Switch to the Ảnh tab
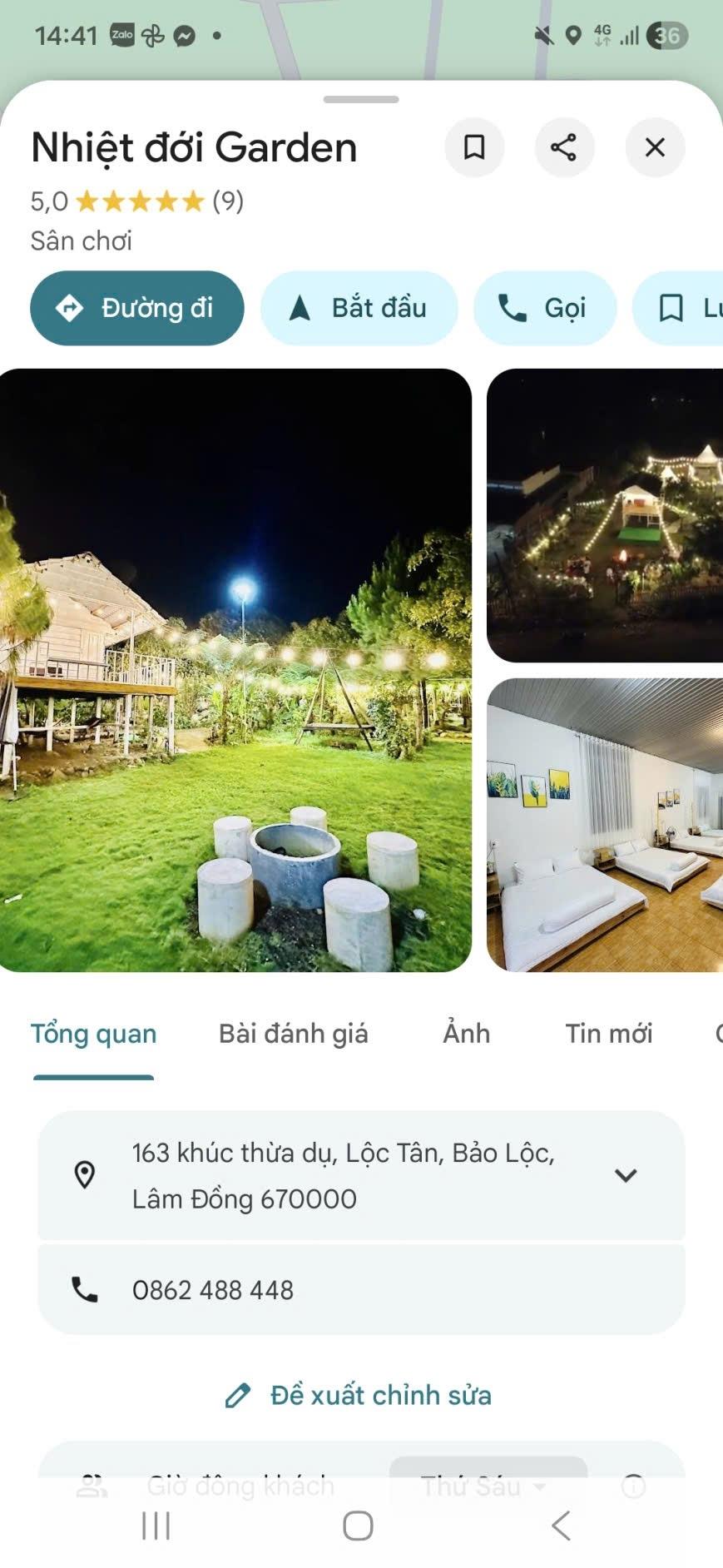Viewport: 723px width, 1568px height. tap(466, 1034)
